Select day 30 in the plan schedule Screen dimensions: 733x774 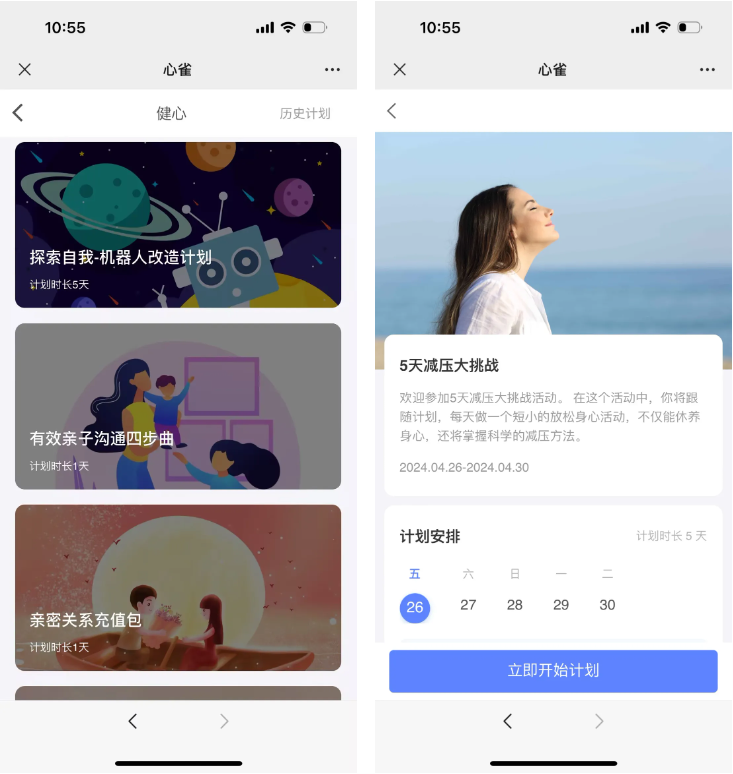(607, 605)
